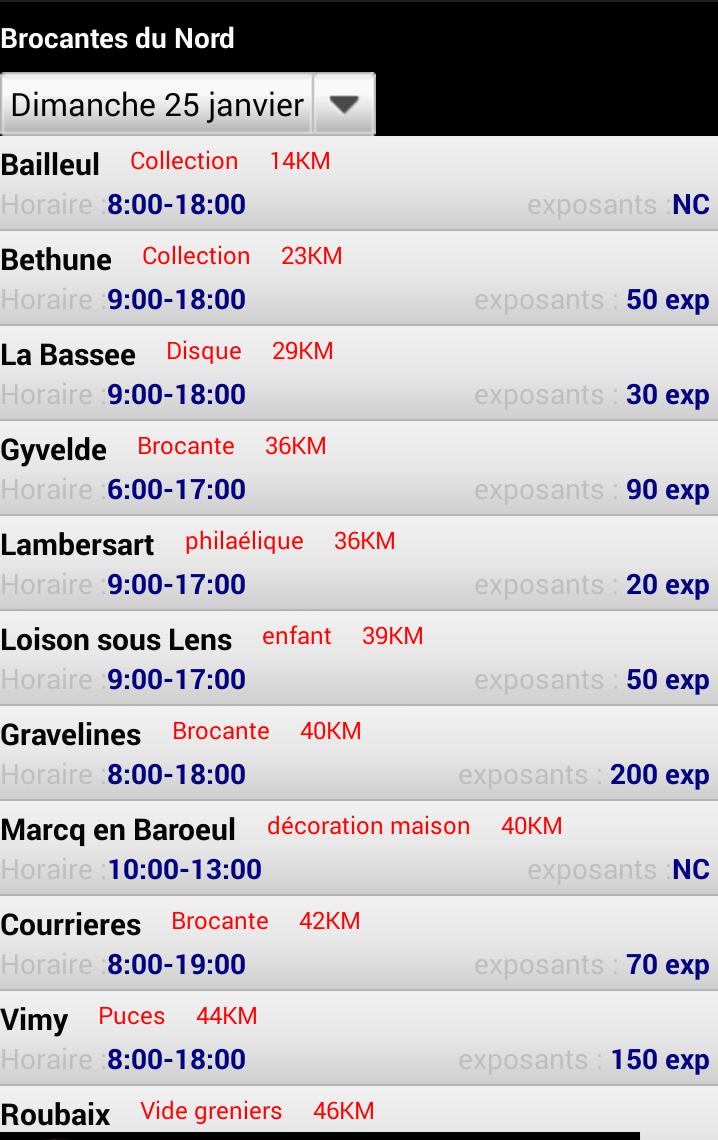
Task: Open the Courrieres Brocante details
Action: click(359, 943)
